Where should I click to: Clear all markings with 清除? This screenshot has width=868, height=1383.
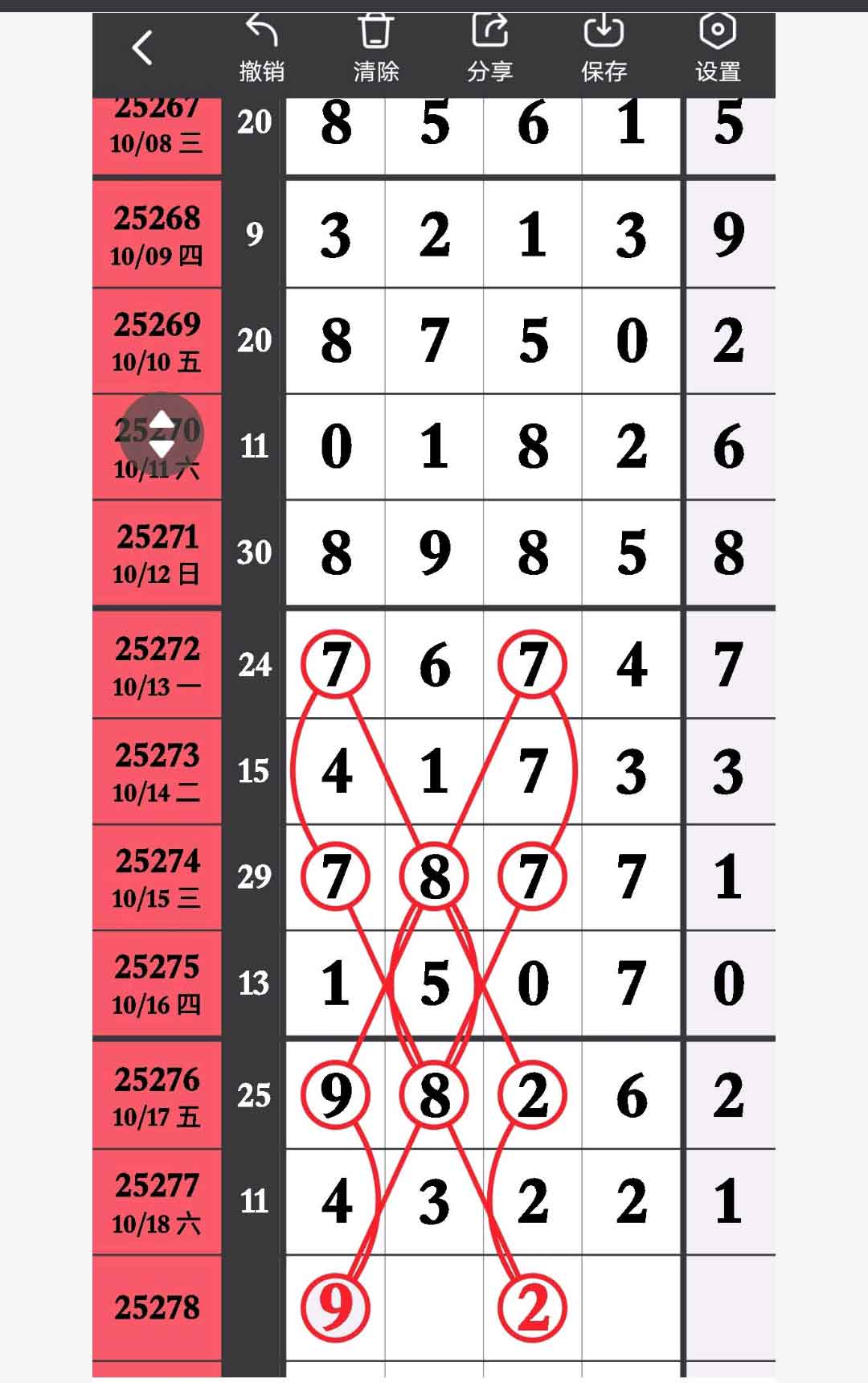tap(375, 49)
